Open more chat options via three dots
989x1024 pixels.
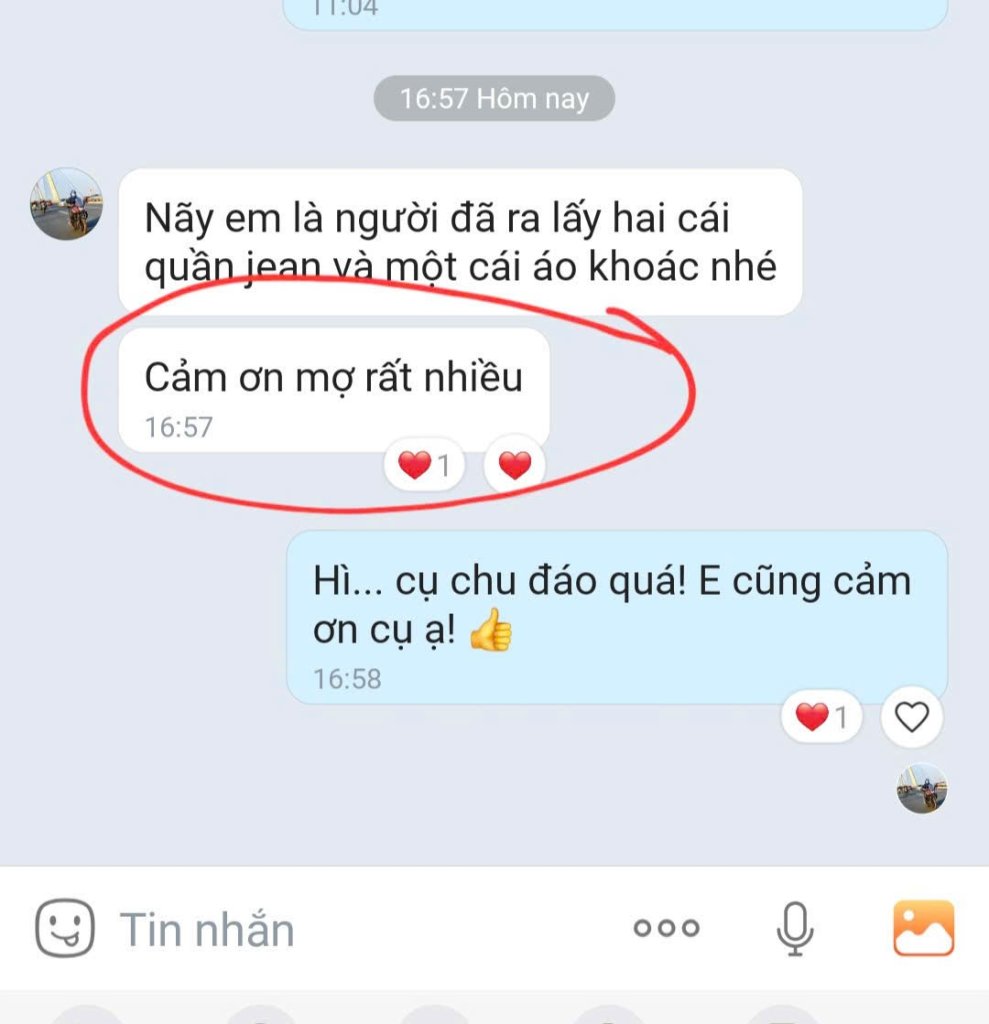coord(666,928)
